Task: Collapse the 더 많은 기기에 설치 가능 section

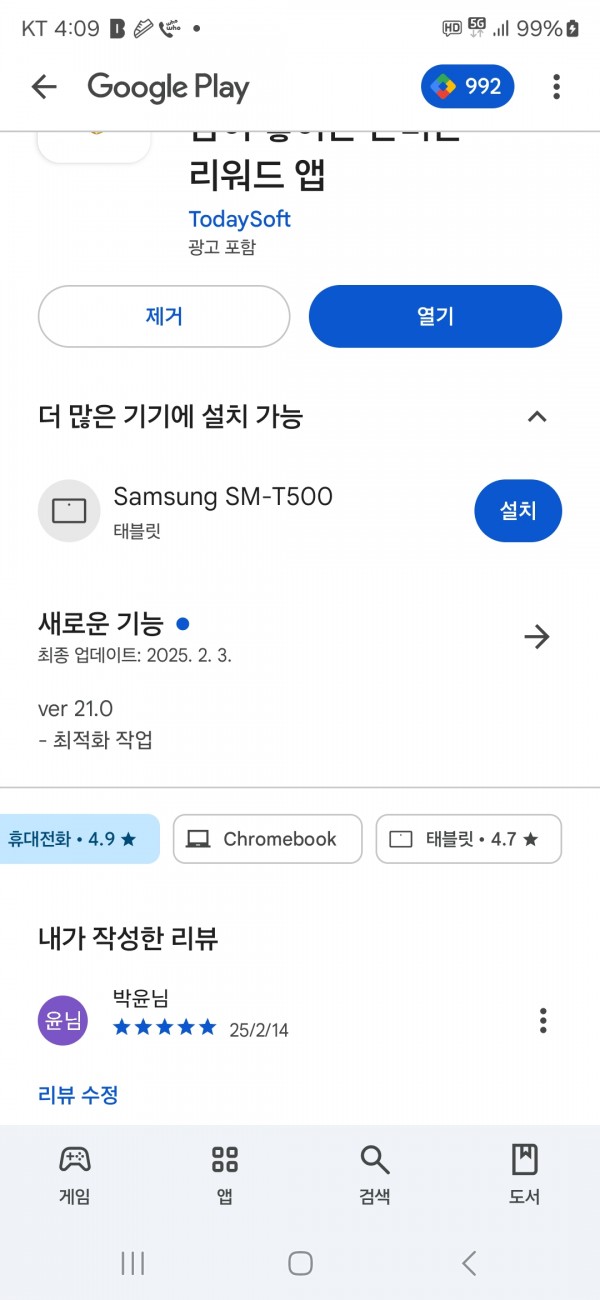Action: [x=537, y=417]
